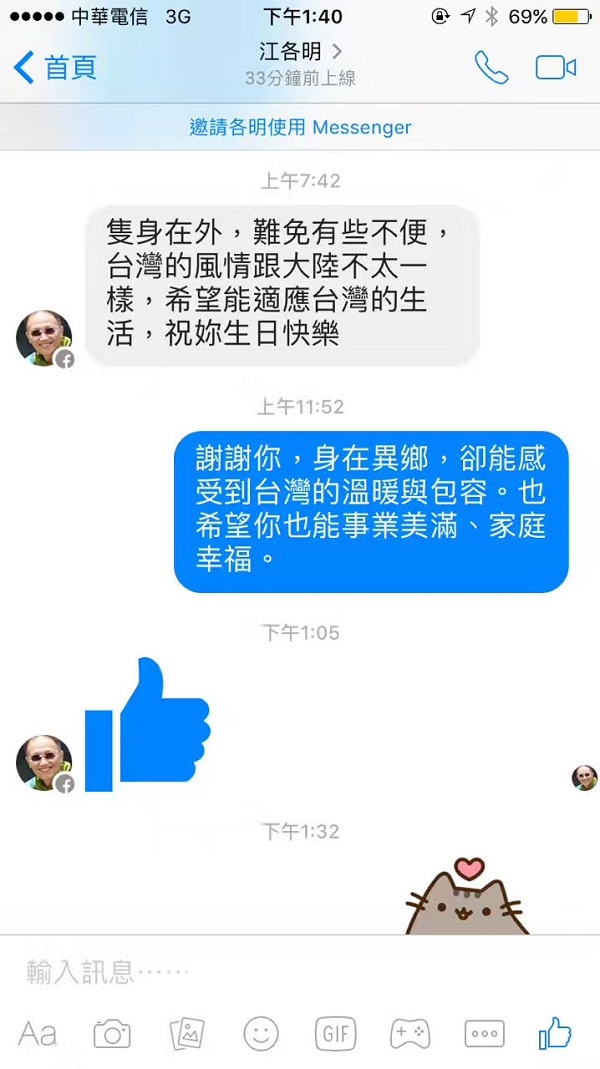Open more options (three dots)
The image size is (600, 1069).
pos(484,1034)
